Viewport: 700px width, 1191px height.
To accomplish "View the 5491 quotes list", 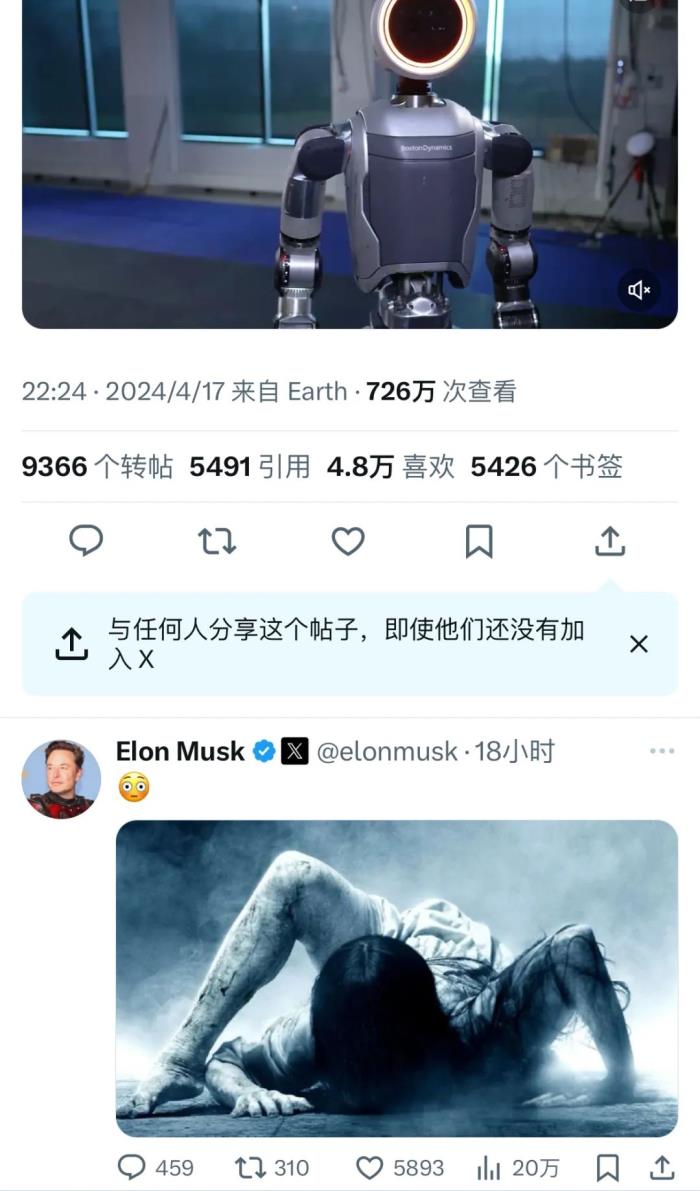I will pos(249,466).
